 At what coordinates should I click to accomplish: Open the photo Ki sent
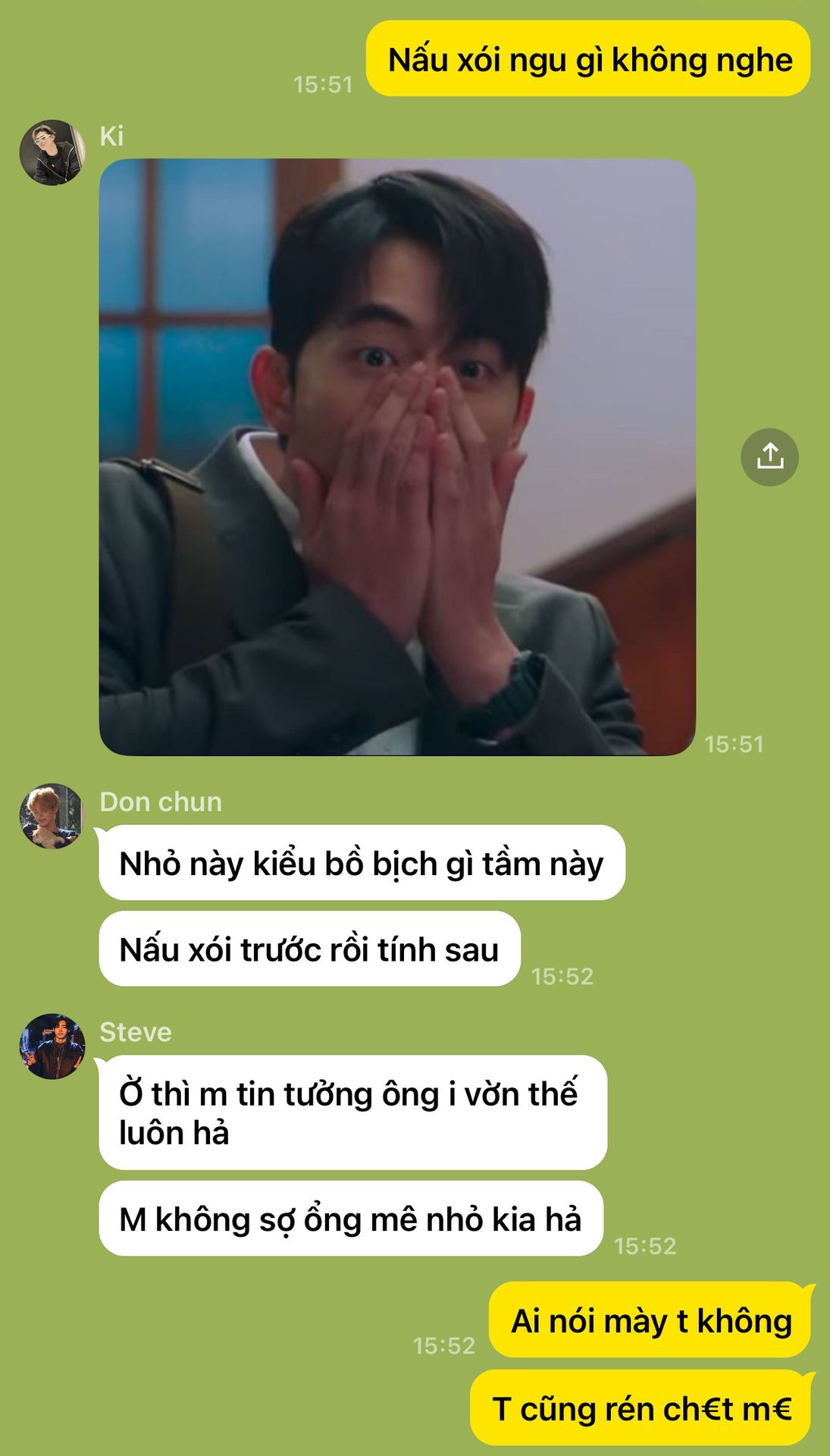pos(397,457)
